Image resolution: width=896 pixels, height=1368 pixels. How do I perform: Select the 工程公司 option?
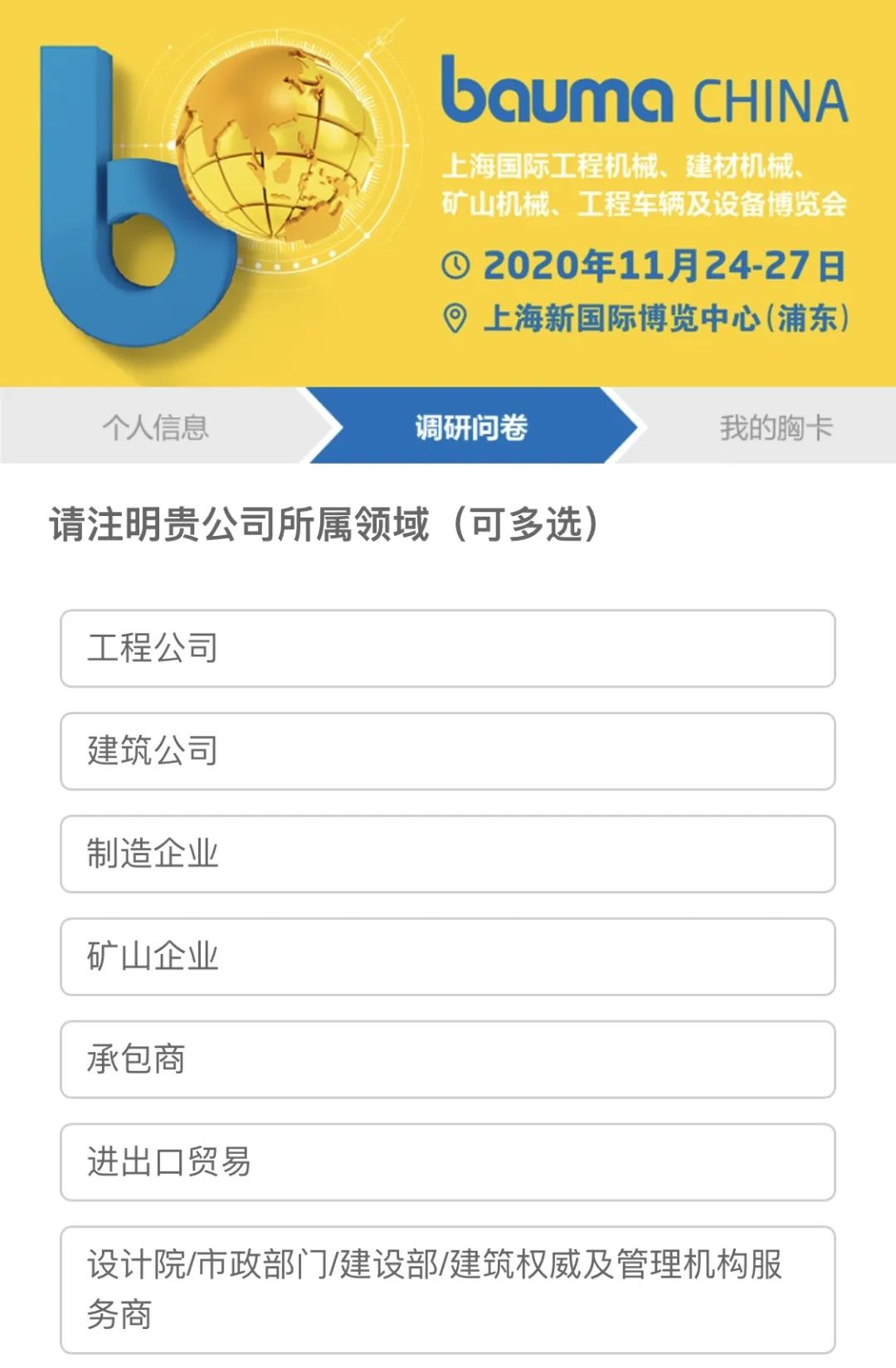click(x=447, y=649)
